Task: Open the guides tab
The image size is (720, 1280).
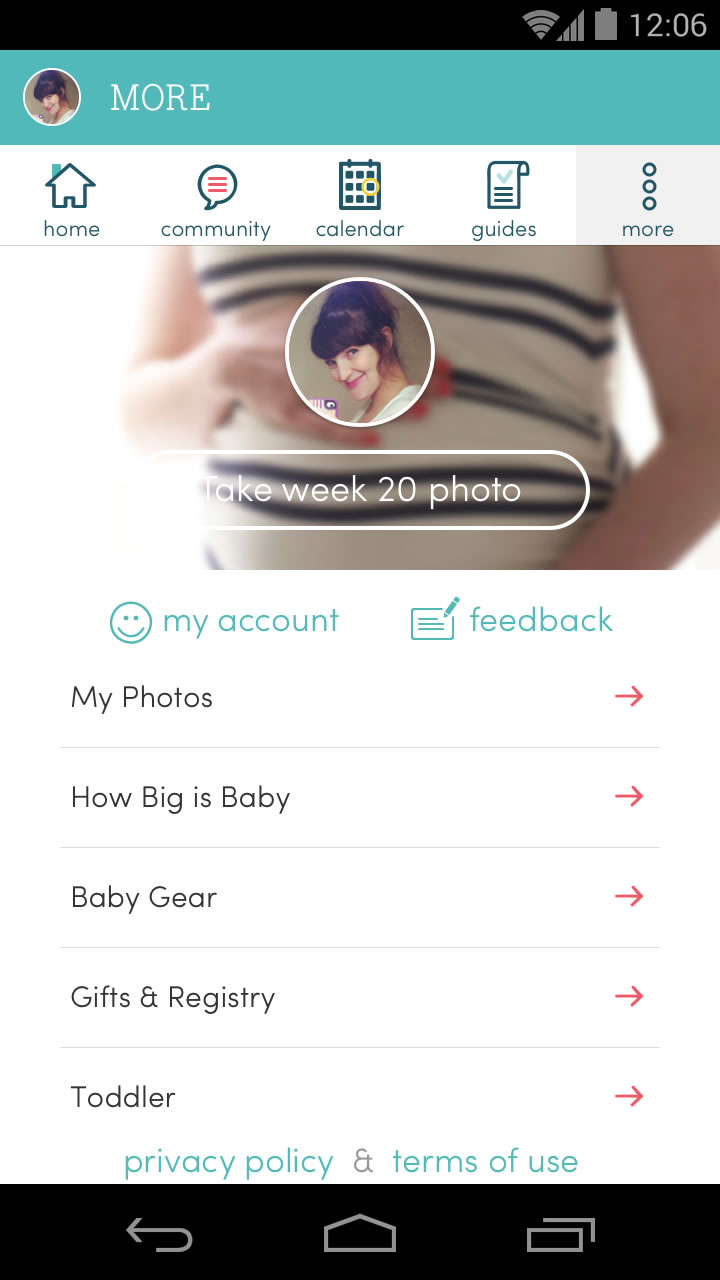Action: coord(504,198)
